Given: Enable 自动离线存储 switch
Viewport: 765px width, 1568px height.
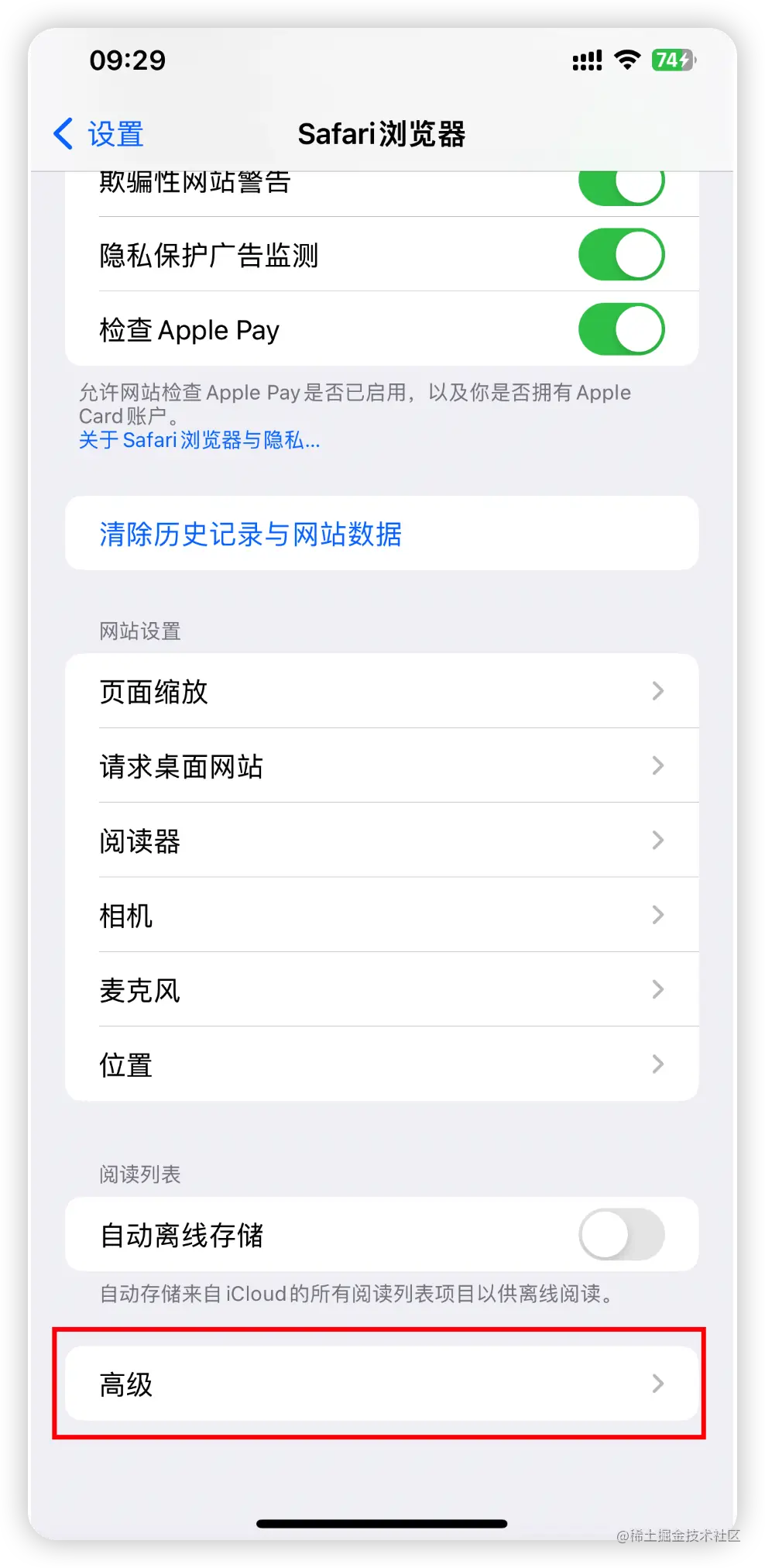Looking at the screenshot, I should pyautogui.click(x=621, y=1234).
